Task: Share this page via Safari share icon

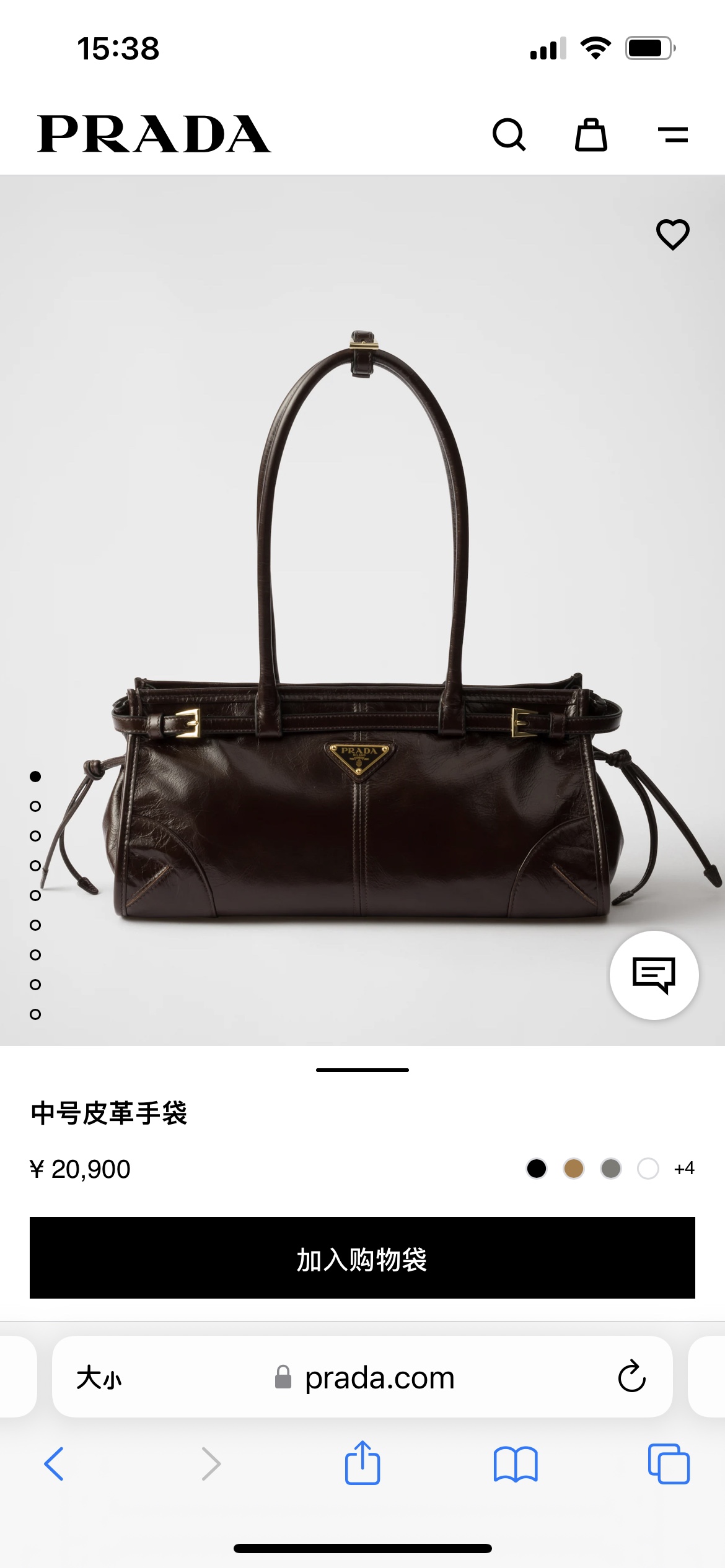Action: [x=362, y=1462]
